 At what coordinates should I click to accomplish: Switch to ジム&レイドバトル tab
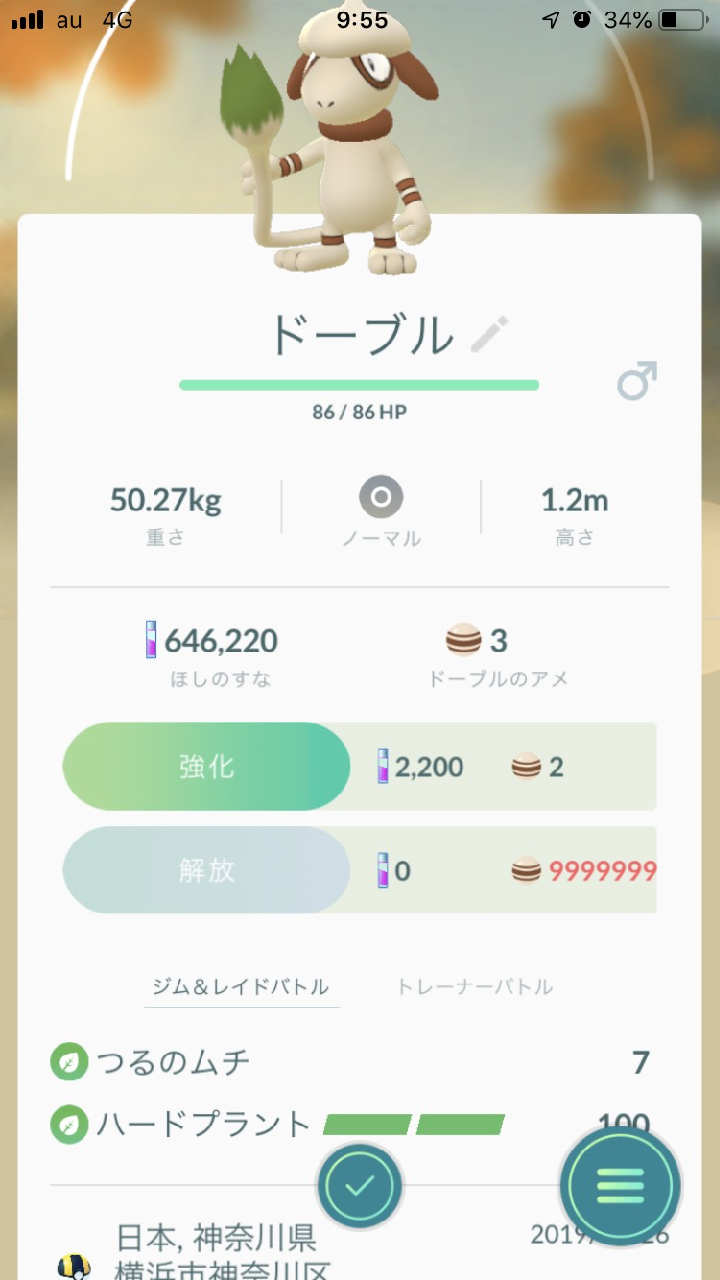click(x=240, y=987)
